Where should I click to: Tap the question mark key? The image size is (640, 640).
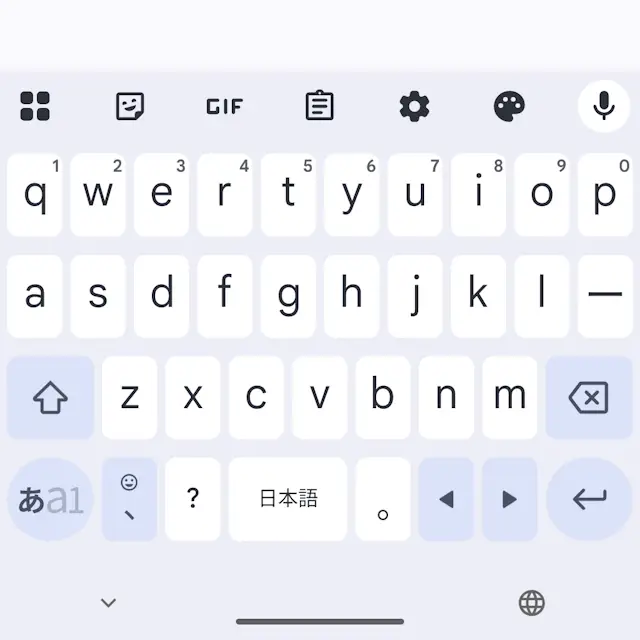click(192, 499)
